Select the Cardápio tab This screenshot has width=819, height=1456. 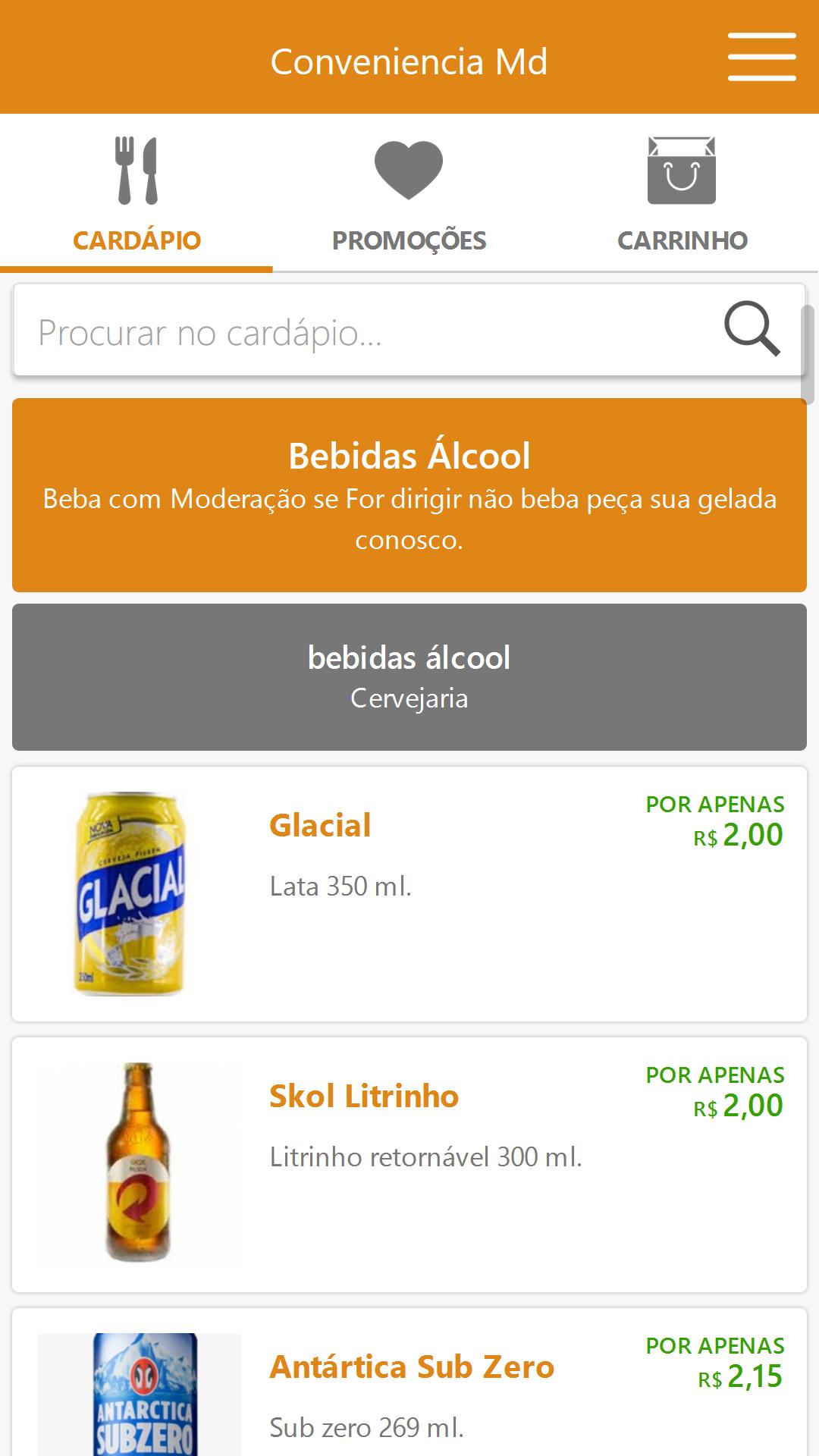136,193
